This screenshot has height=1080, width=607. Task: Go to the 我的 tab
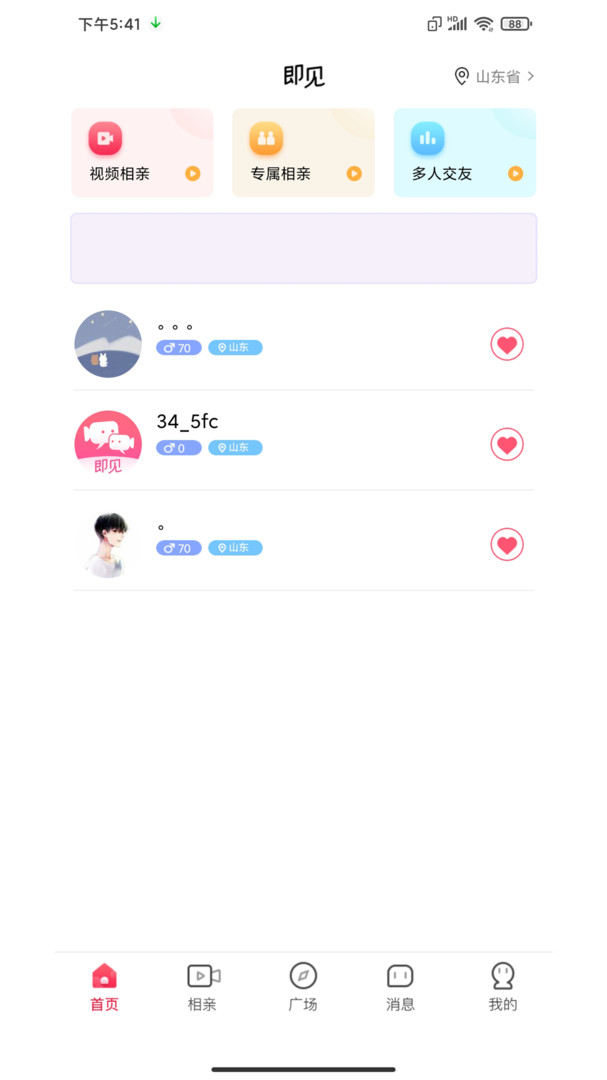[502, 987]
